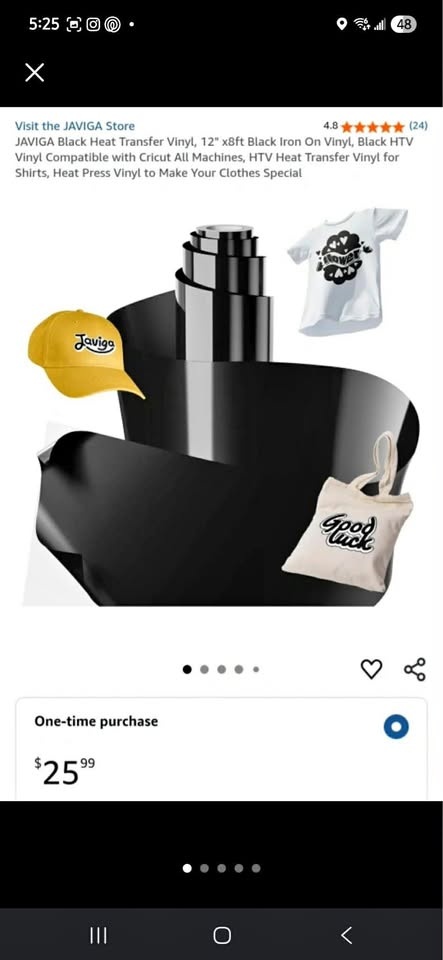Screen dimensions: 443x960
Task: Add the product to favorites with the heart icon
Action: (x=371, y=669)
